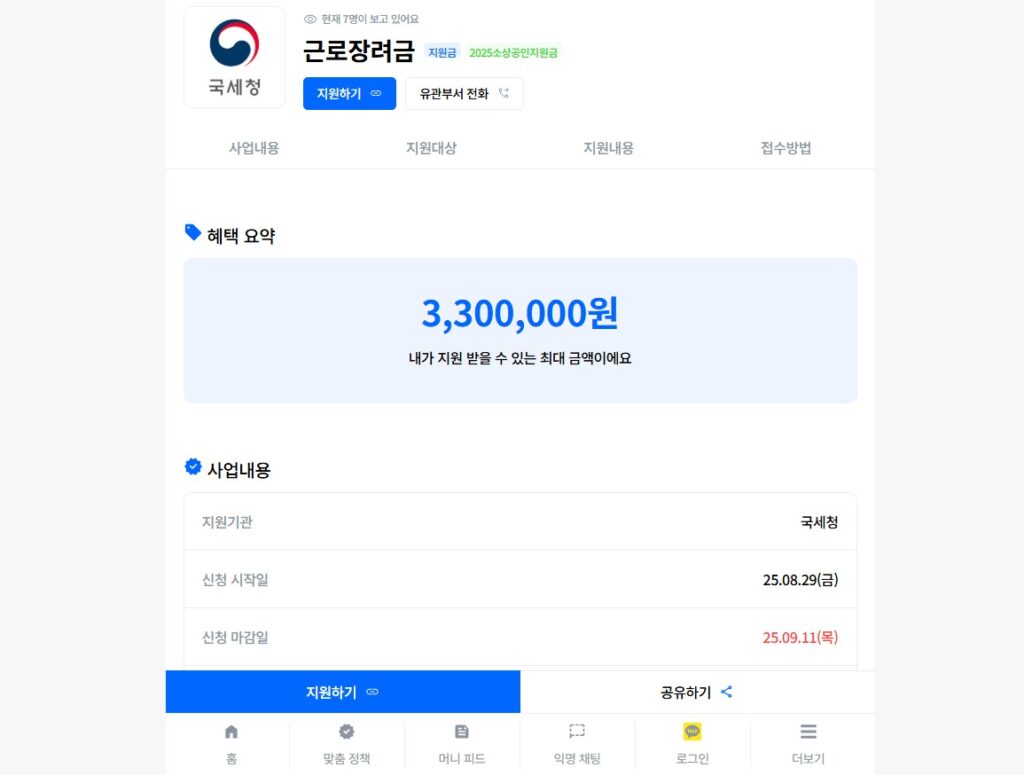Switch to the 사업내용 tab
This screenshot has width=1024, height=775.
pos(254,148)
